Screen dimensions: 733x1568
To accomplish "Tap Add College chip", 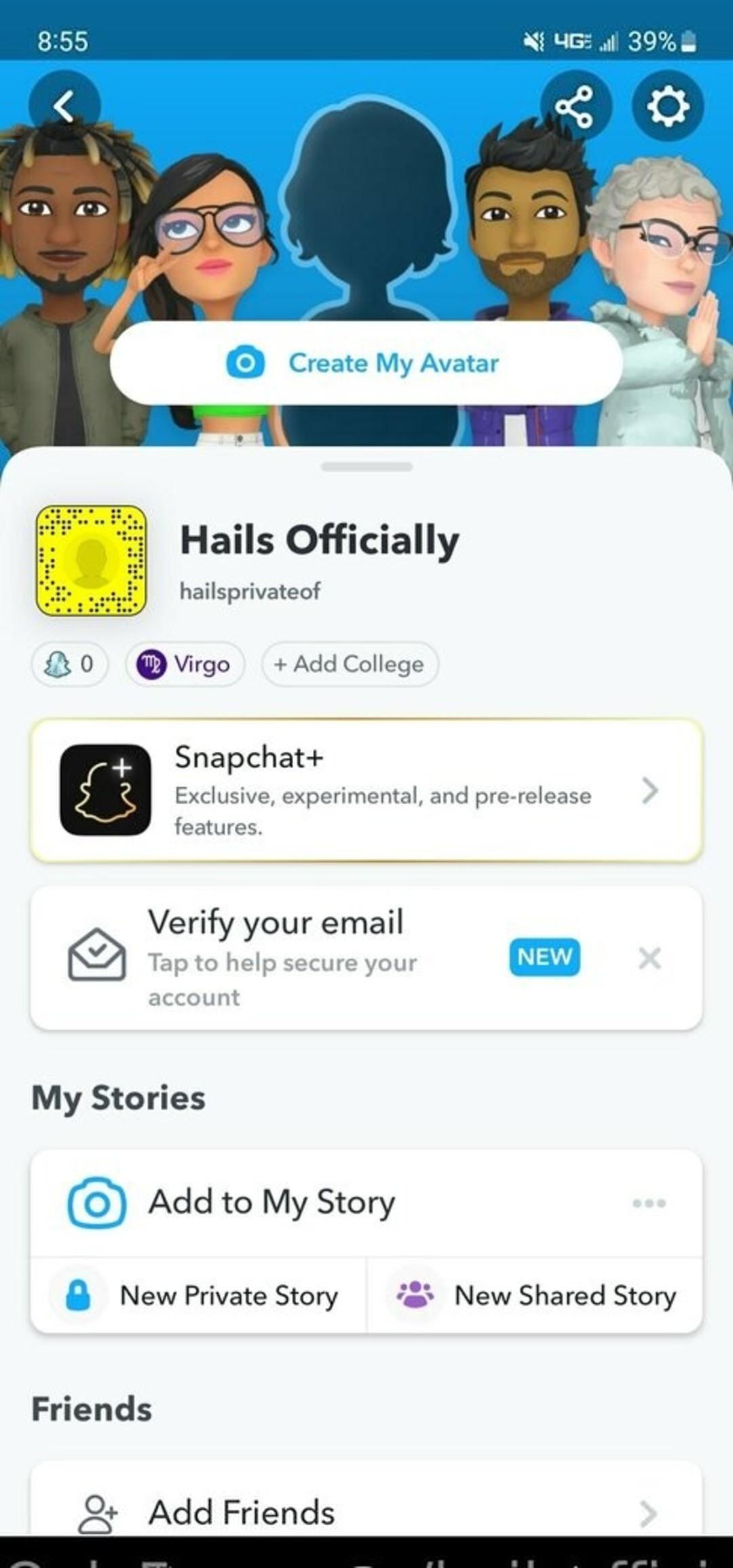I will 350,664.
